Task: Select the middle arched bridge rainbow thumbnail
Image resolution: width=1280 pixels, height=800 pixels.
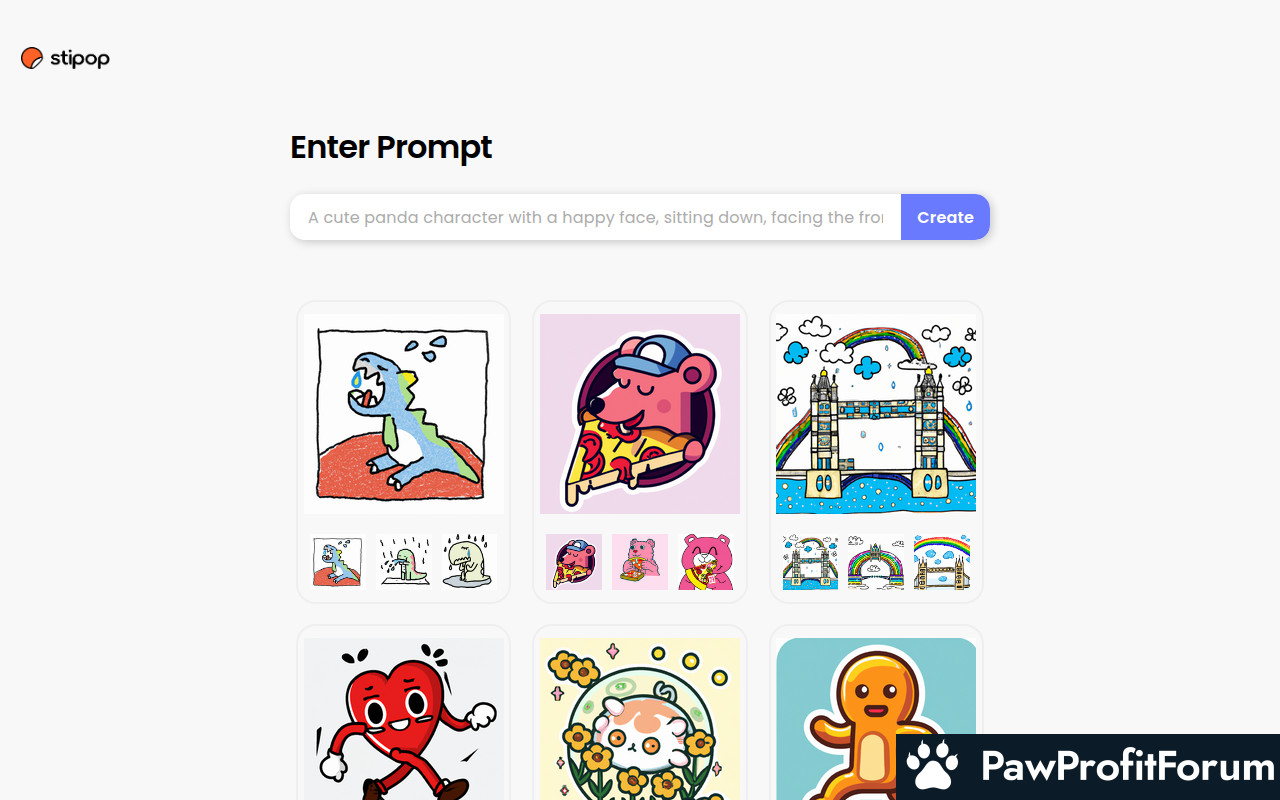Action: [x=876, y=562]
